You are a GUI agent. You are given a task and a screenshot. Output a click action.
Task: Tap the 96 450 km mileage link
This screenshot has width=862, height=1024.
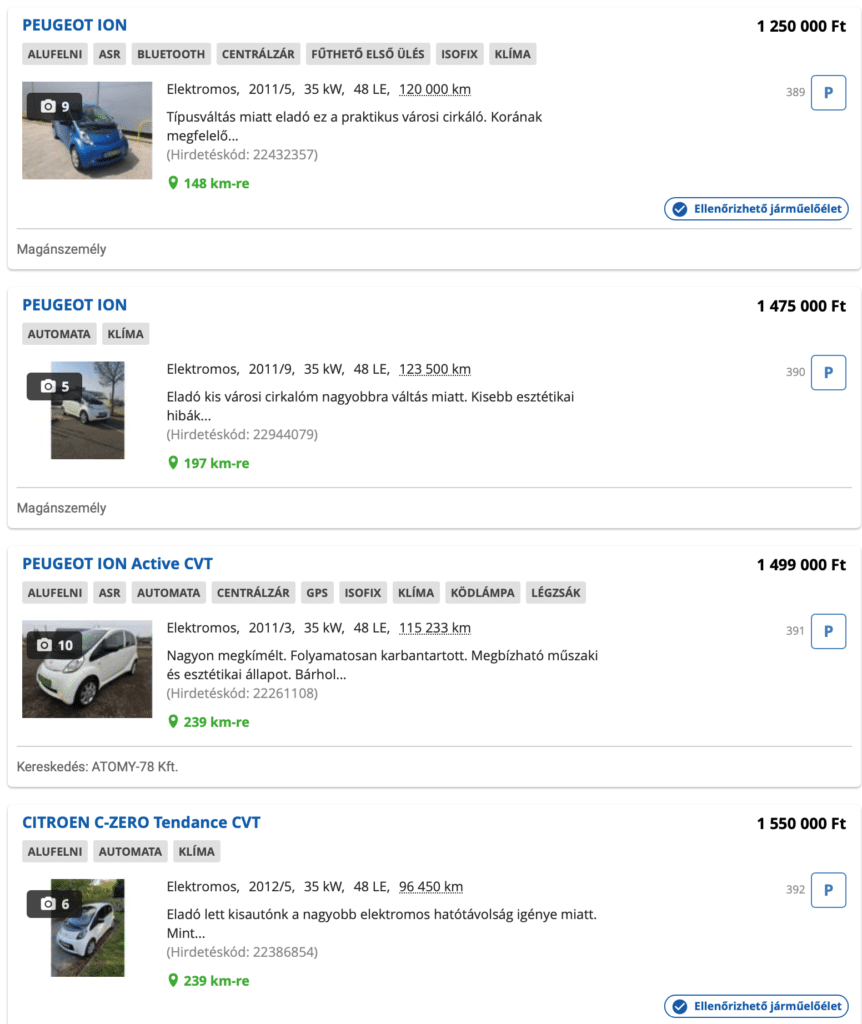click(430, 887)
